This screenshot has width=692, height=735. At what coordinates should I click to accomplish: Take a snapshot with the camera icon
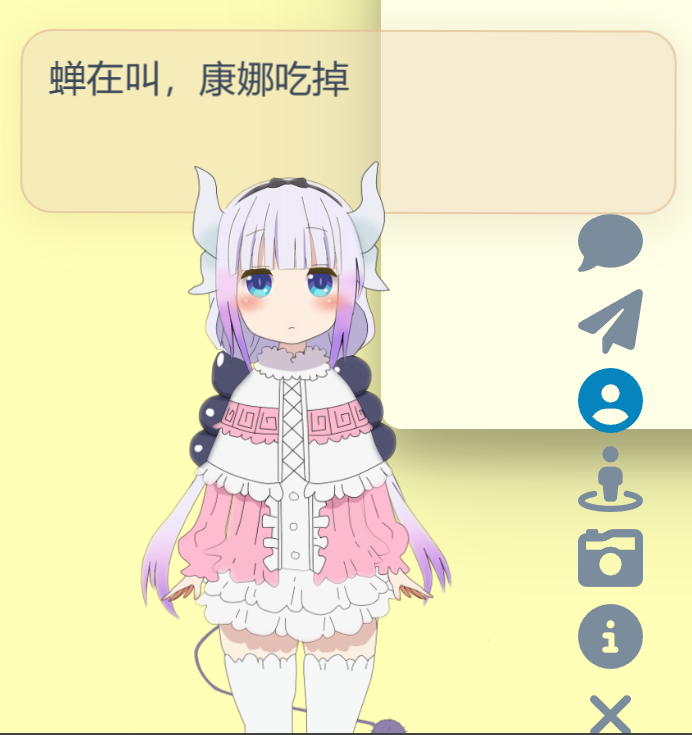click(610, 558)
